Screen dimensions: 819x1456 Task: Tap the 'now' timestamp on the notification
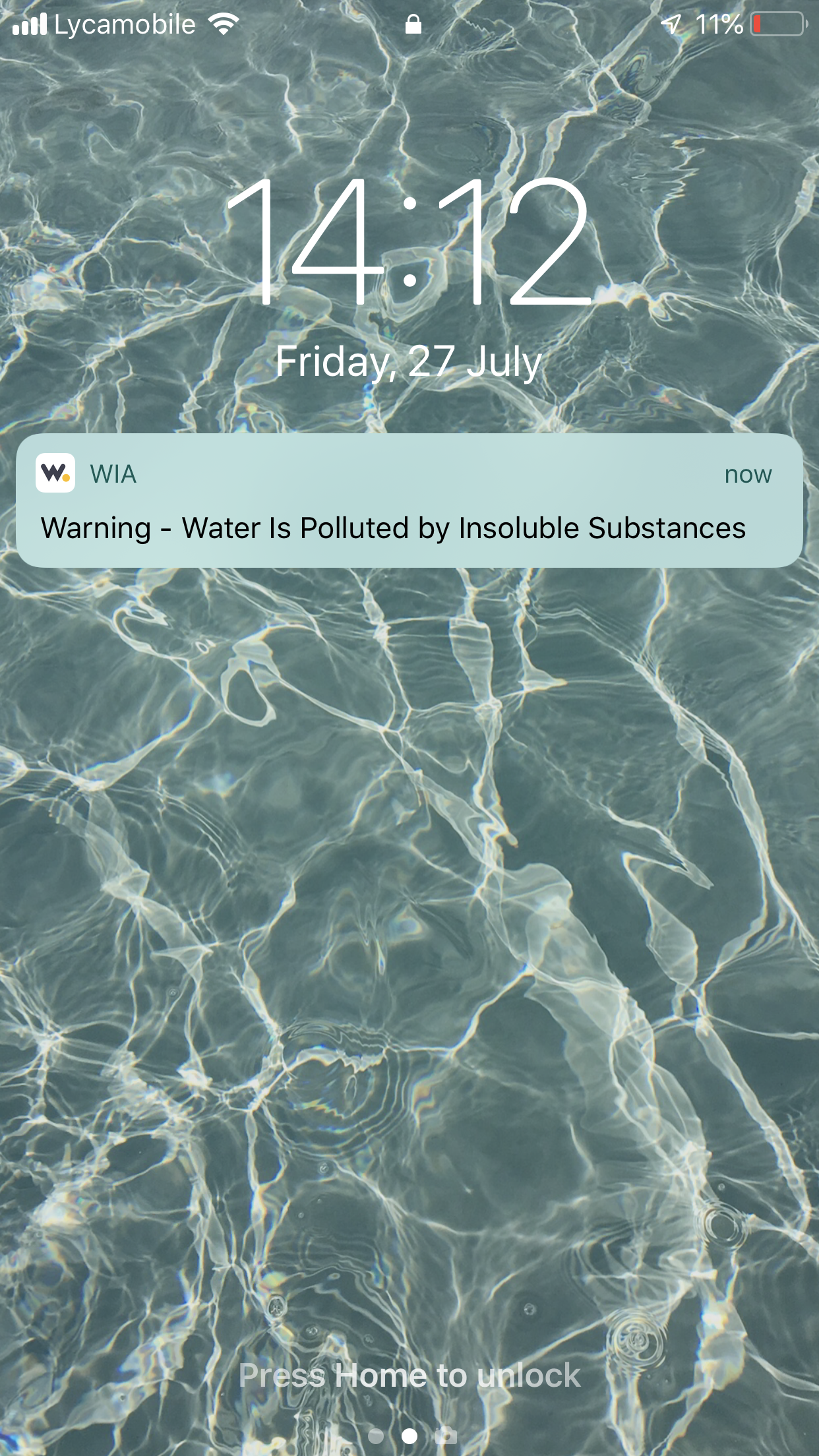point(747,474)
